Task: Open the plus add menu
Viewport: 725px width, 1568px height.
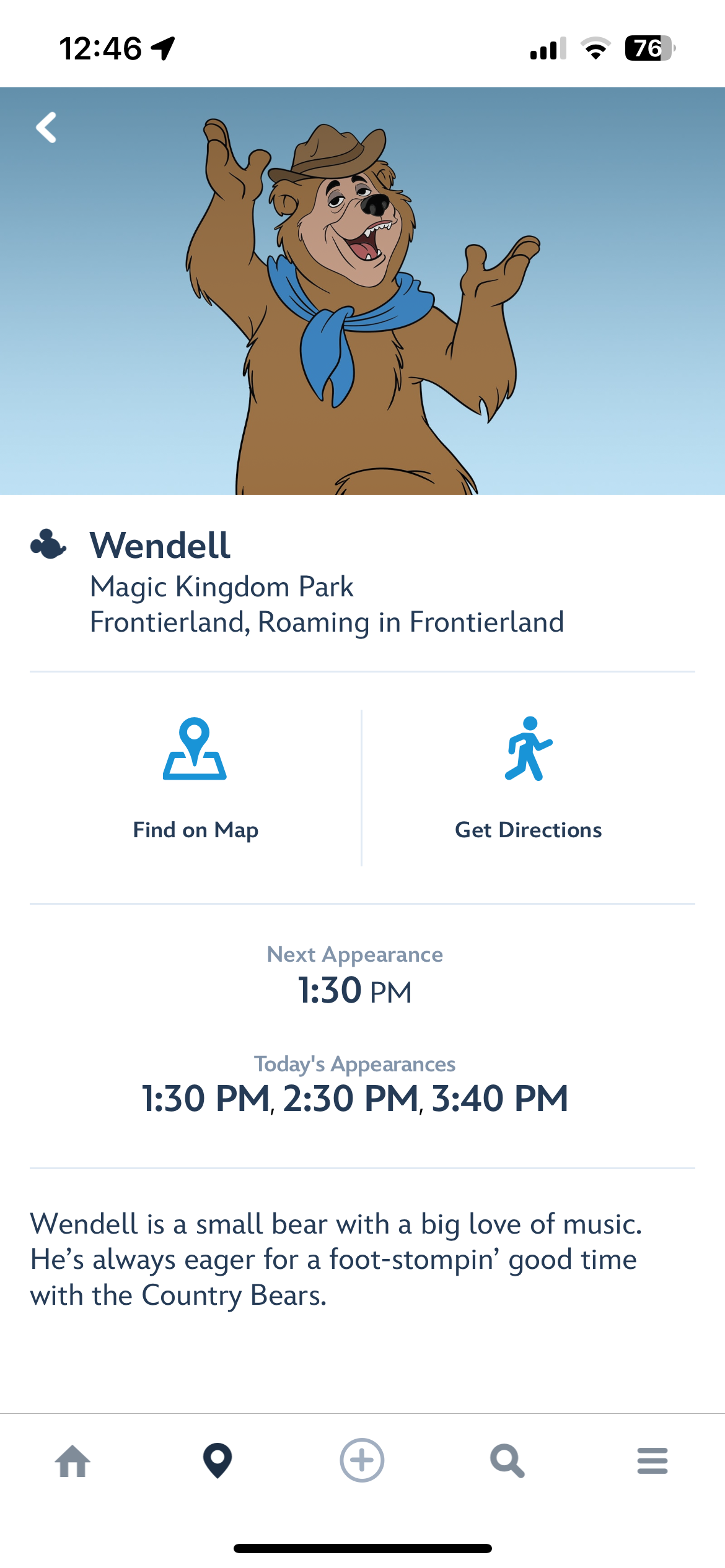Action: point(362,1460)
